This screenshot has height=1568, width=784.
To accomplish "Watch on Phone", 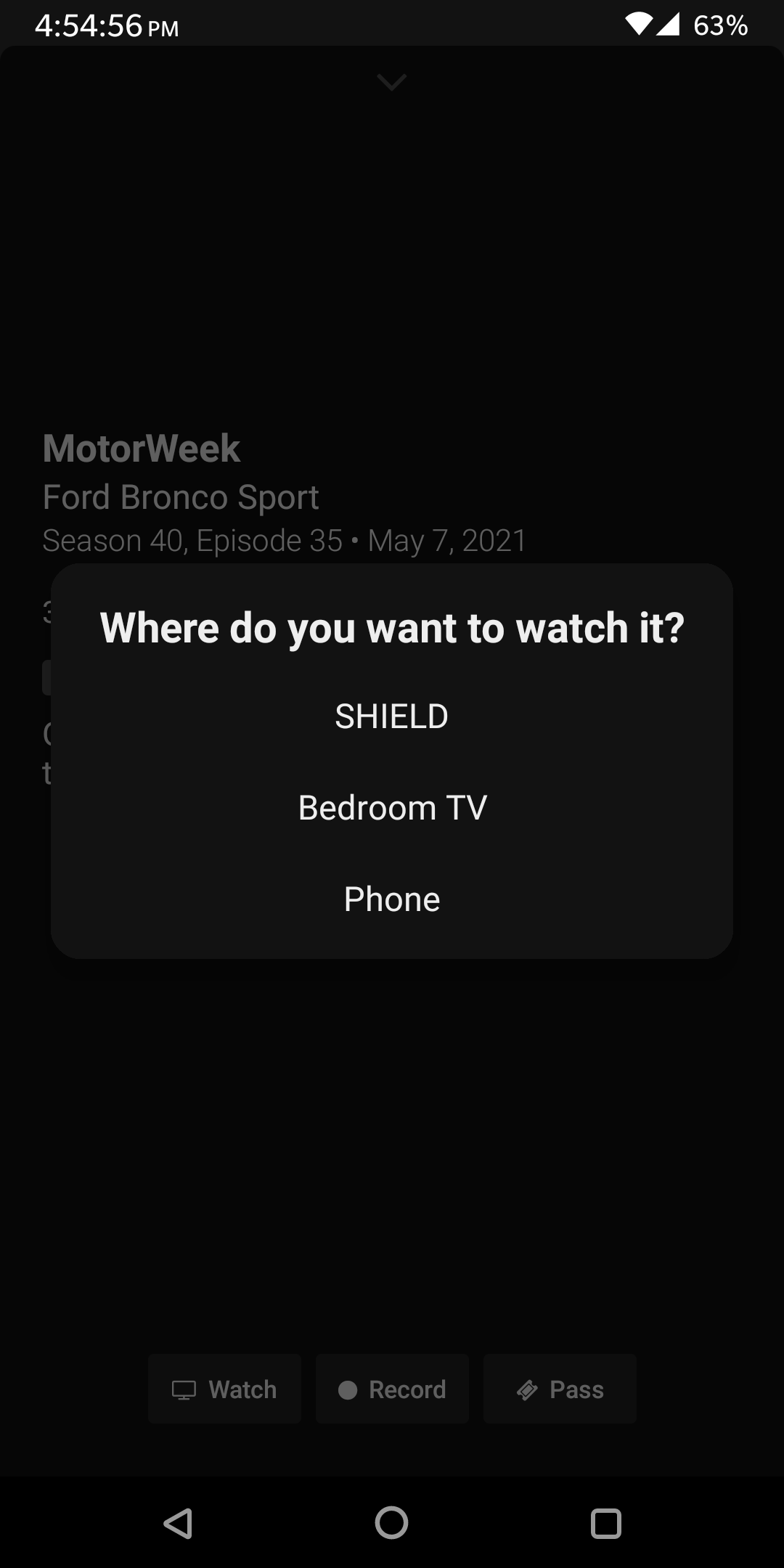I will [392, 899].
